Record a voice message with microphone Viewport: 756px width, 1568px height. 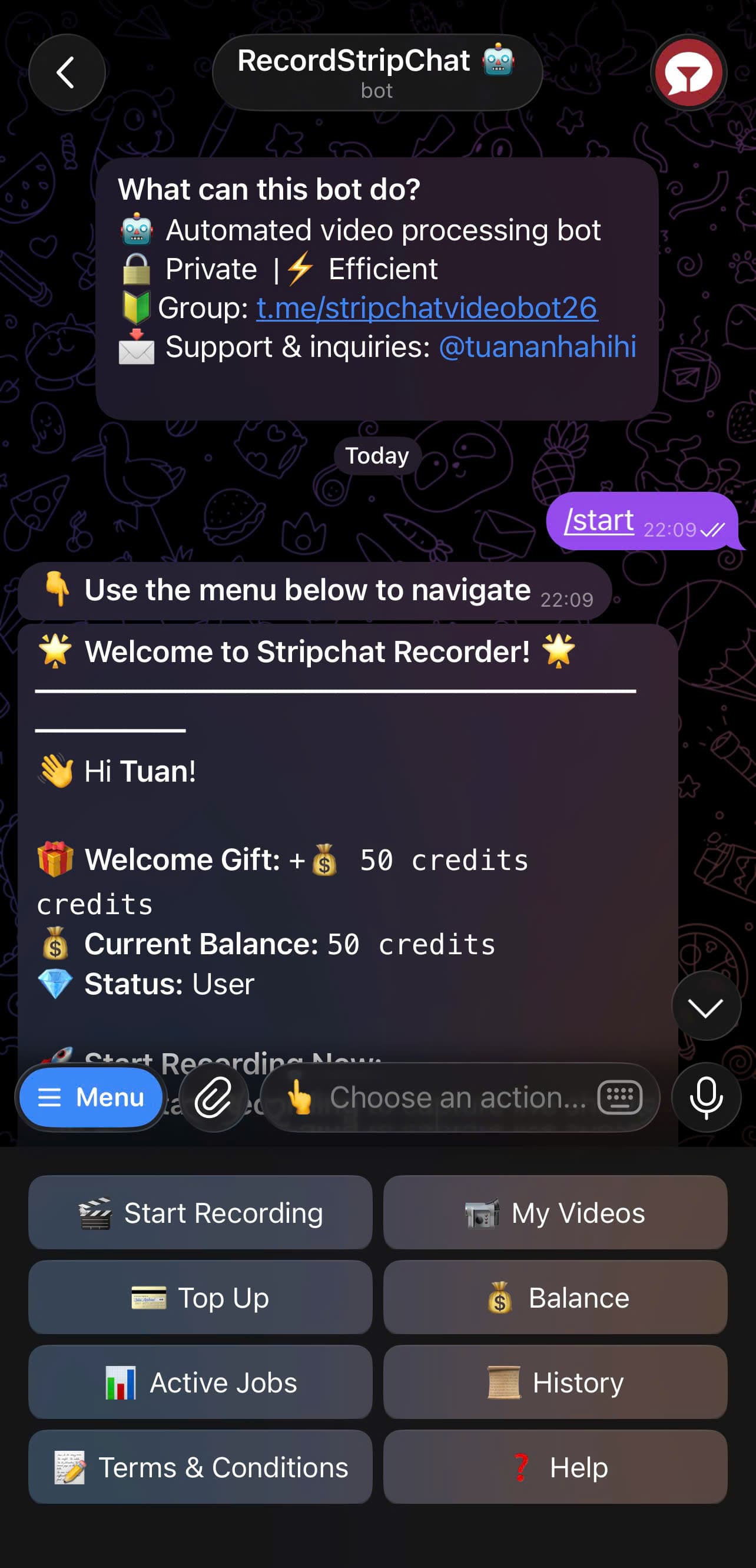coord(705,1097)
